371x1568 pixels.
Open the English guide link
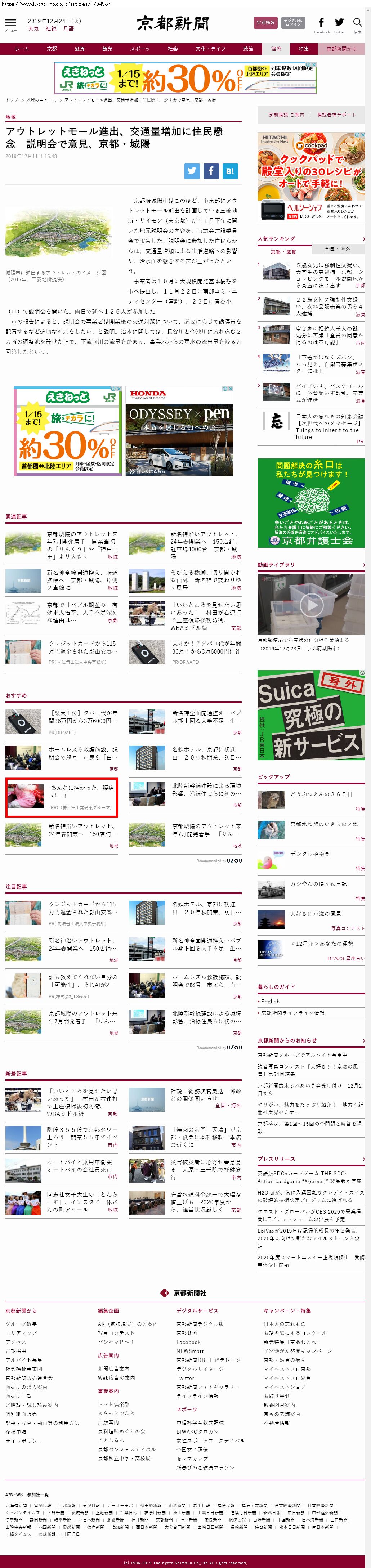(270, 1001)
